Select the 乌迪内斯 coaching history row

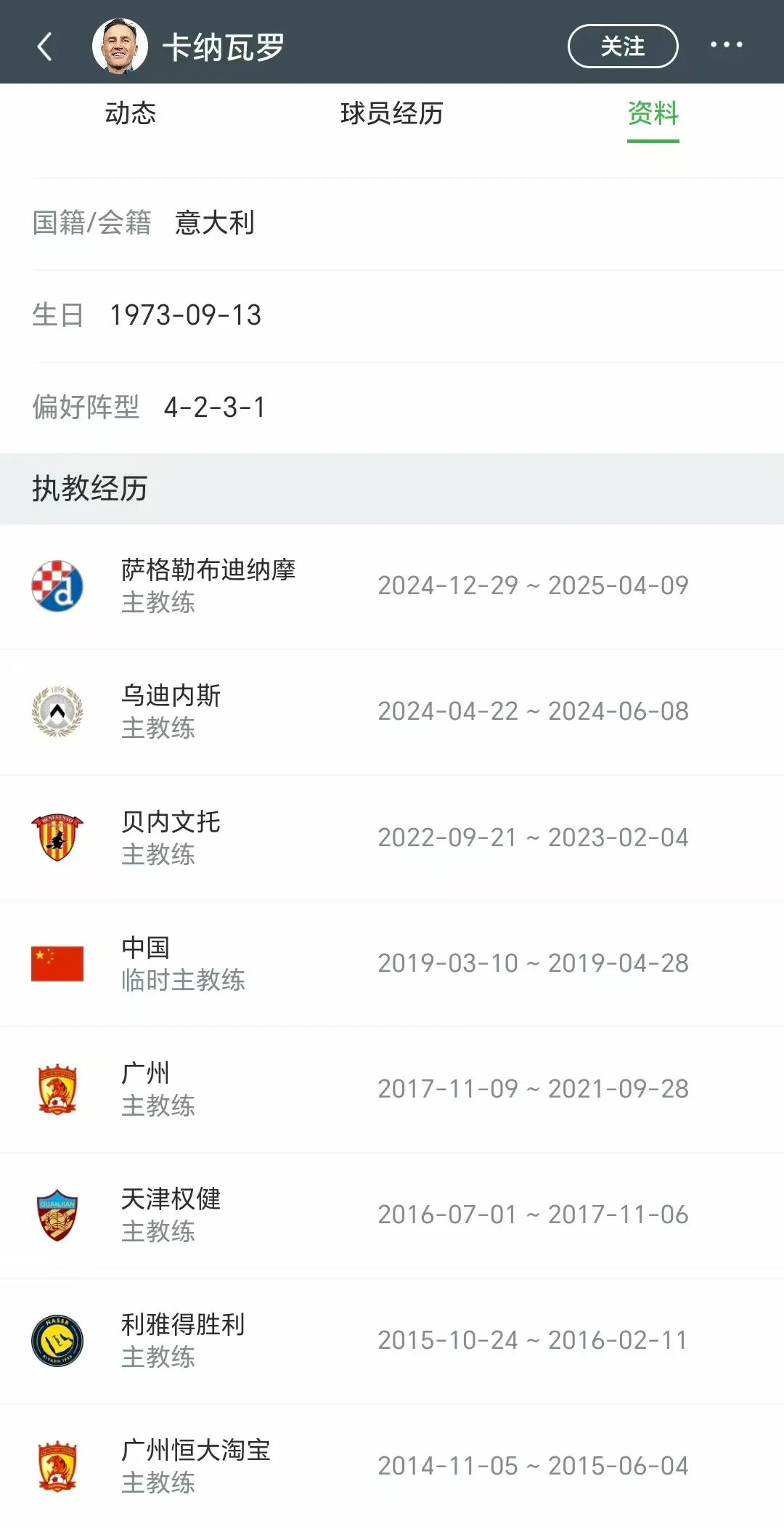point(392,710)
